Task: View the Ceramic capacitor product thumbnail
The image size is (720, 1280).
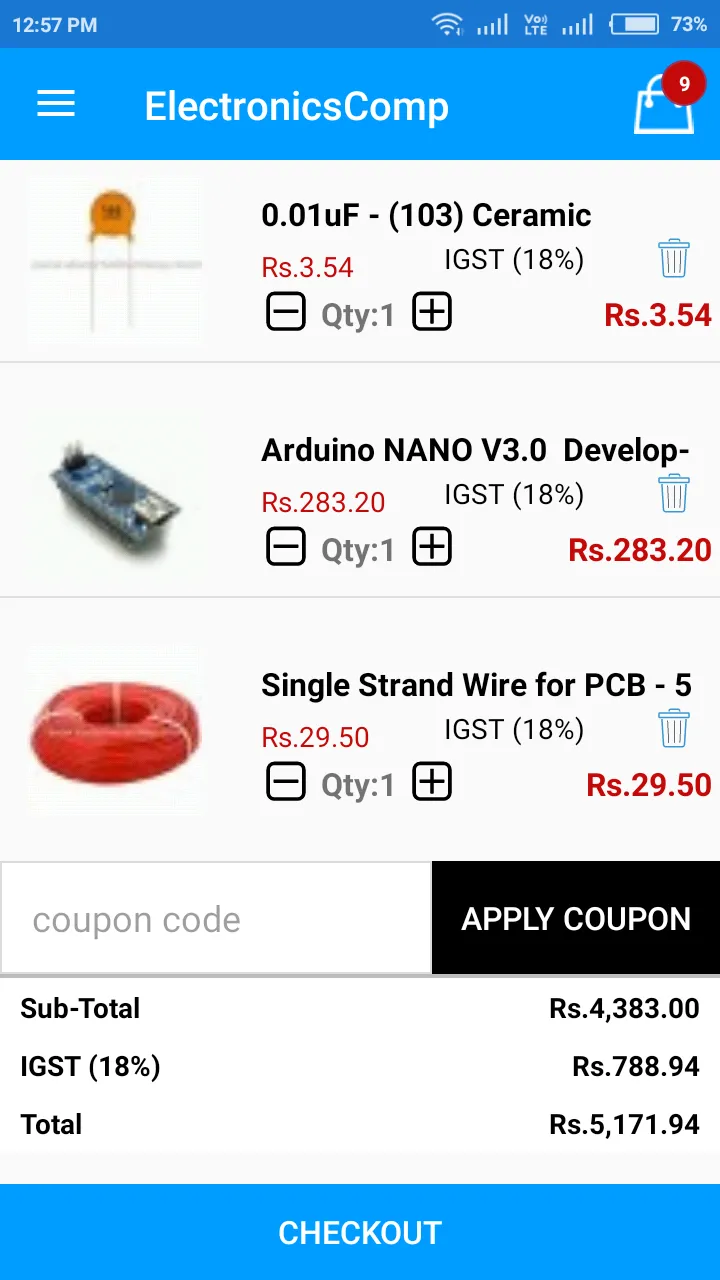Action: [115, 260]
